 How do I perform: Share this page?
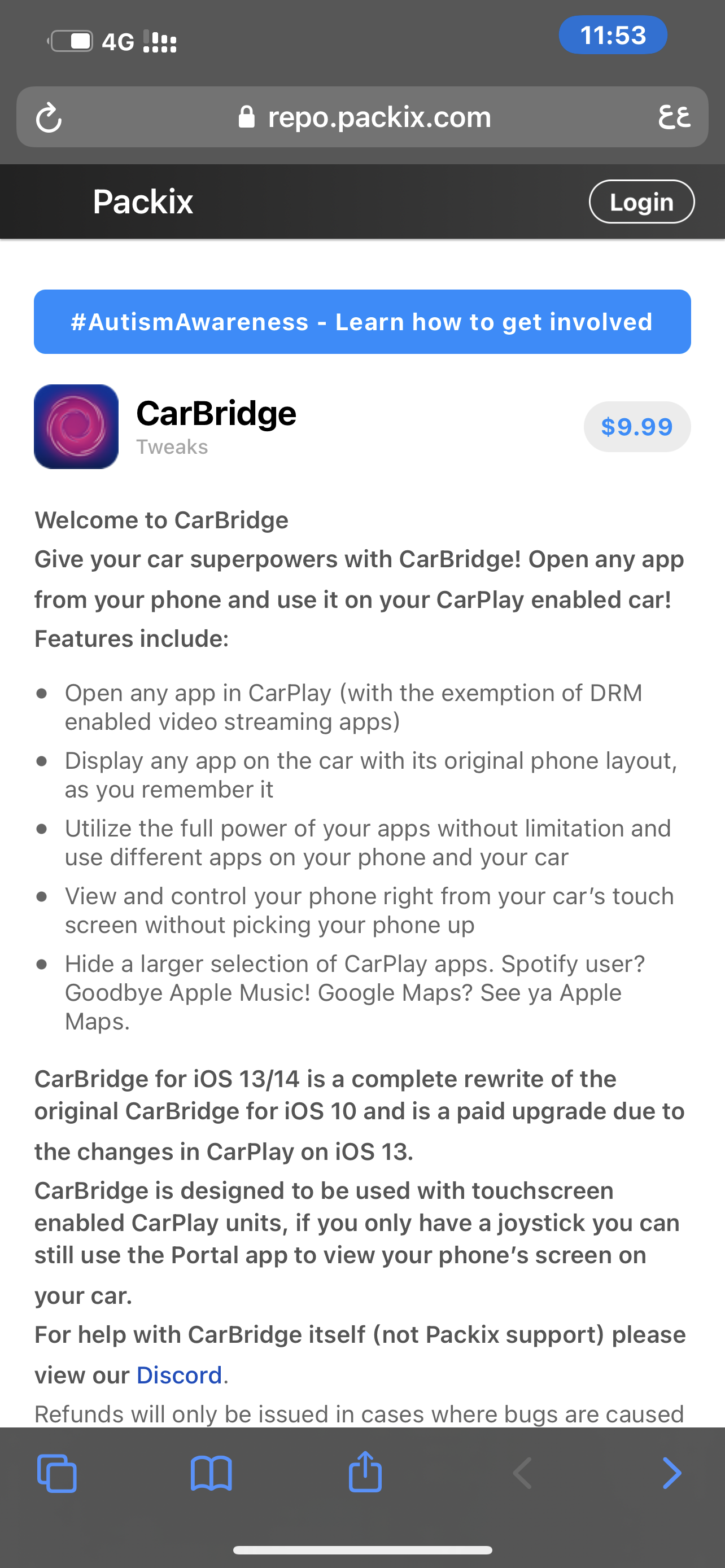coord(365,1472)
